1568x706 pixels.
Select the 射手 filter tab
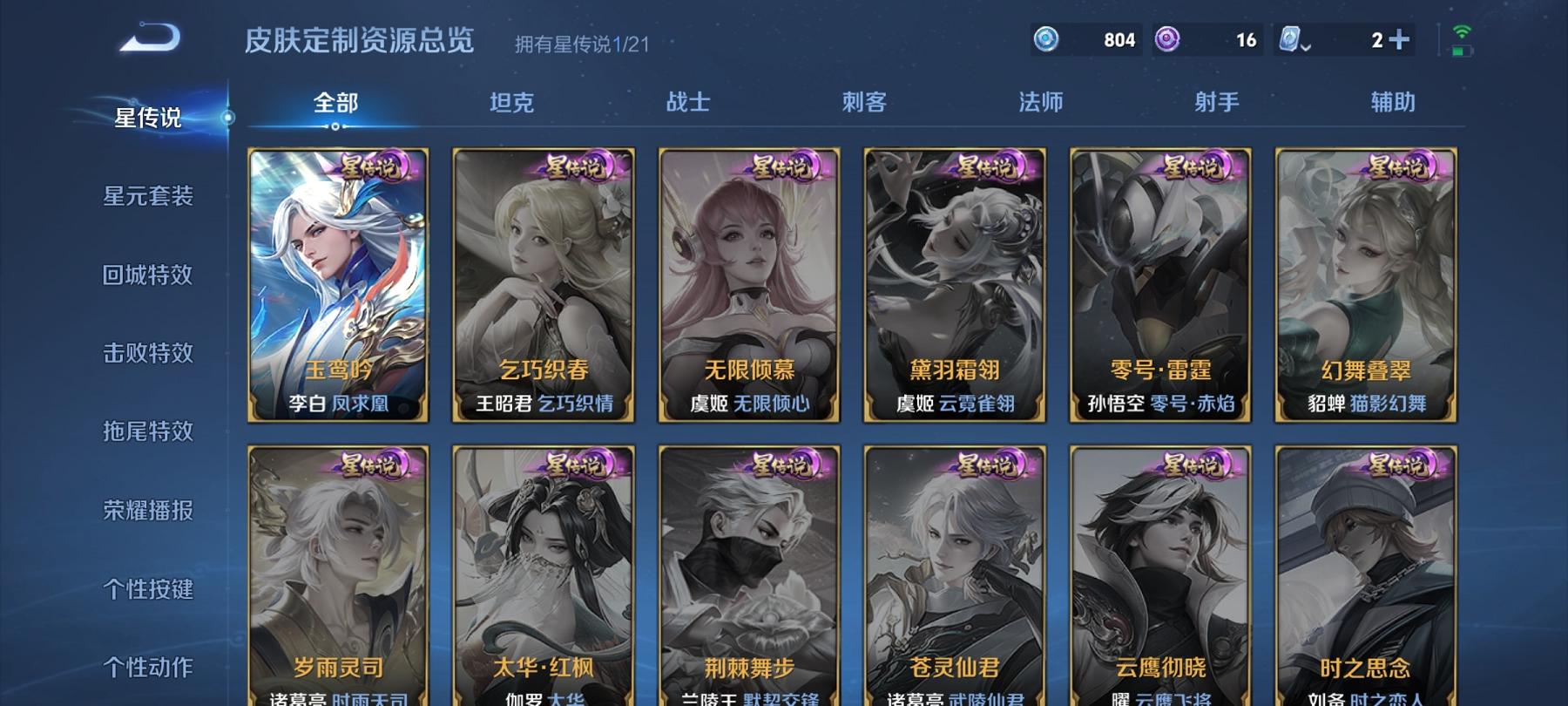[1217, 103]
